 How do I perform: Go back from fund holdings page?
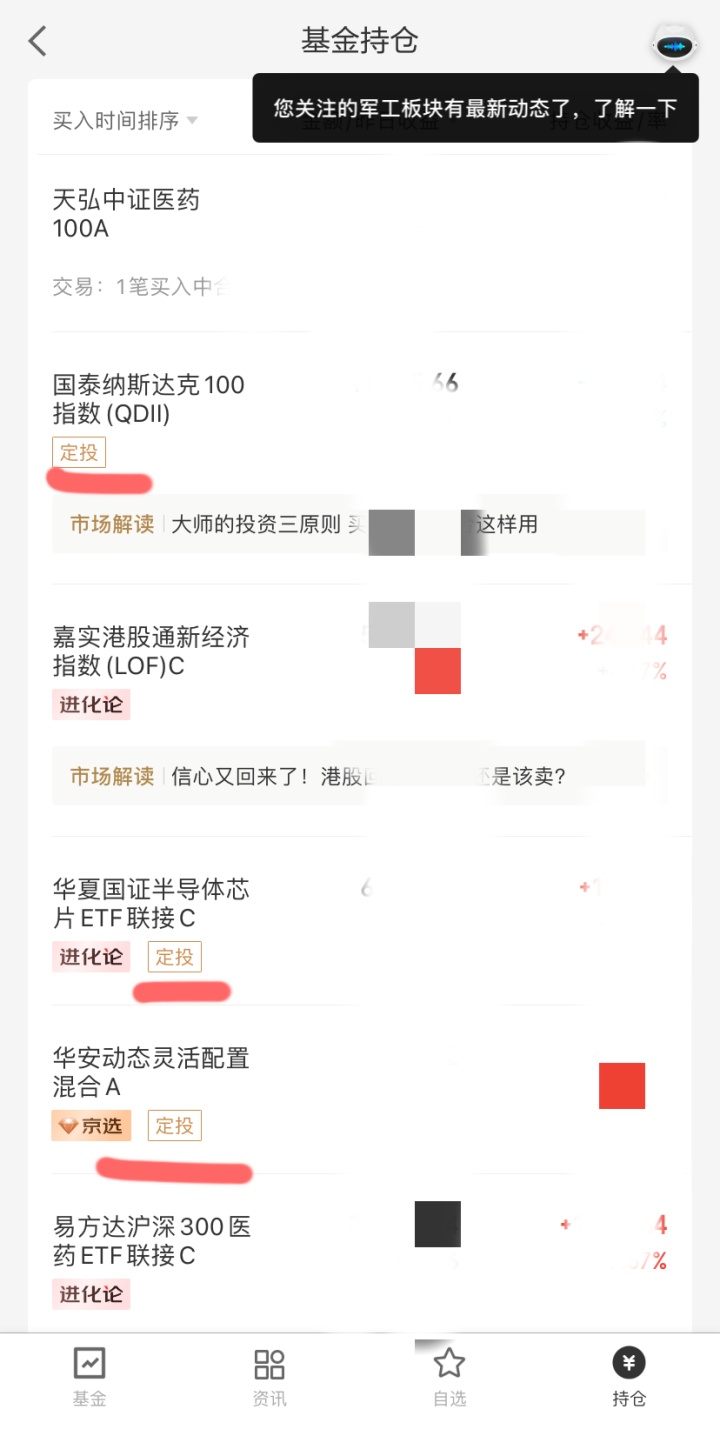coord(38,41)
